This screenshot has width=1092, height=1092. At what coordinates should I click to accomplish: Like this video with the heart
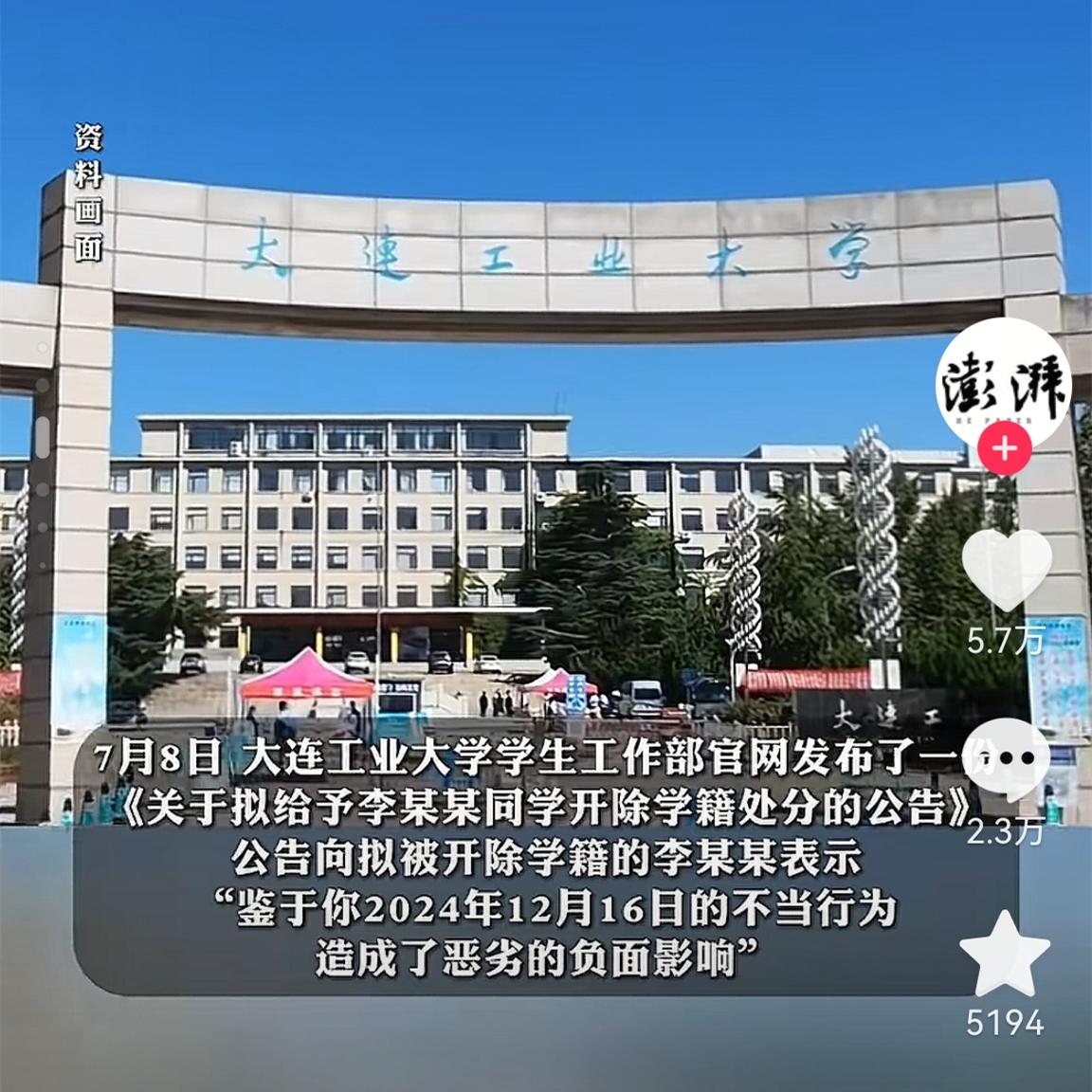[1006, 572]
